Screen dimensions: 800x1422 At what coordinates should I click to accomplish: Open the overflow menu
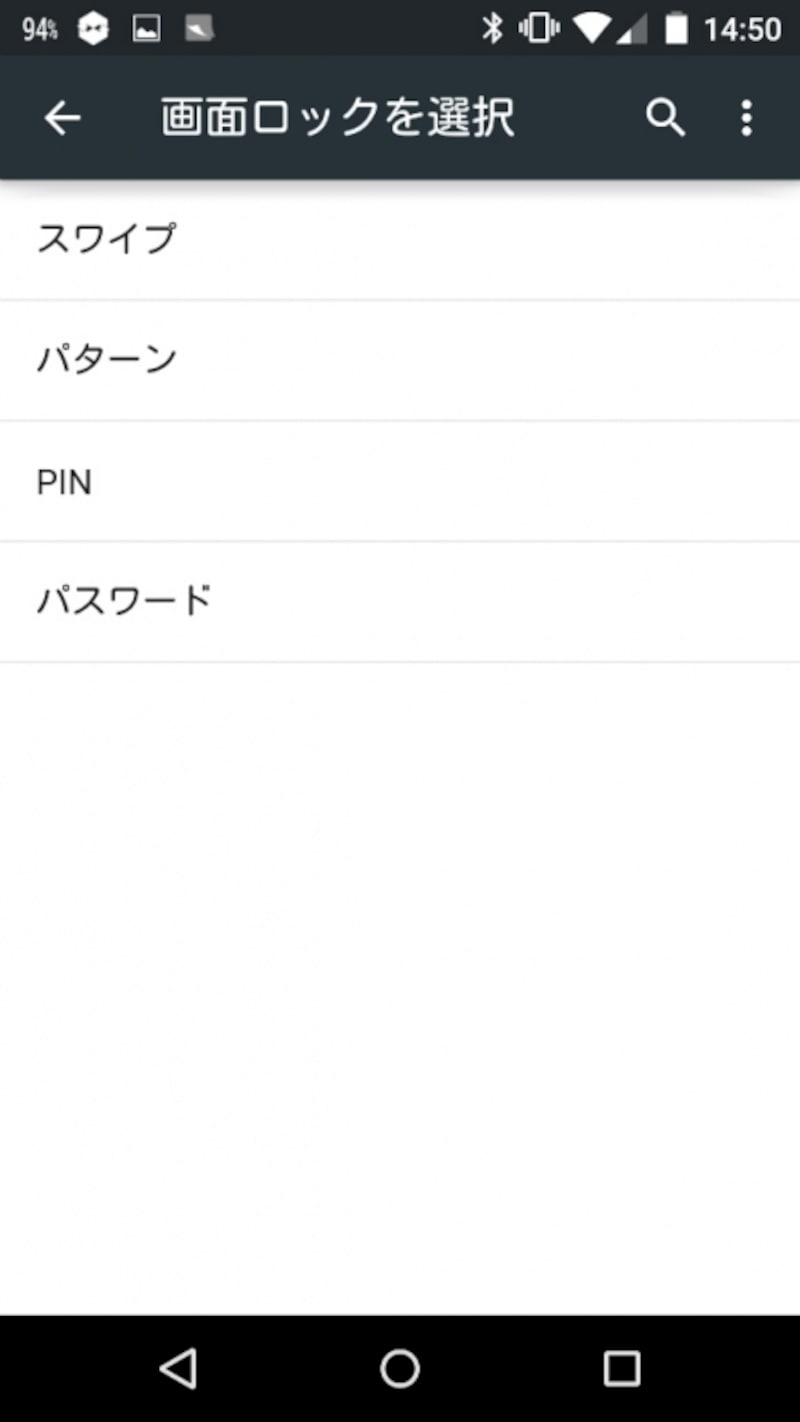746,117
